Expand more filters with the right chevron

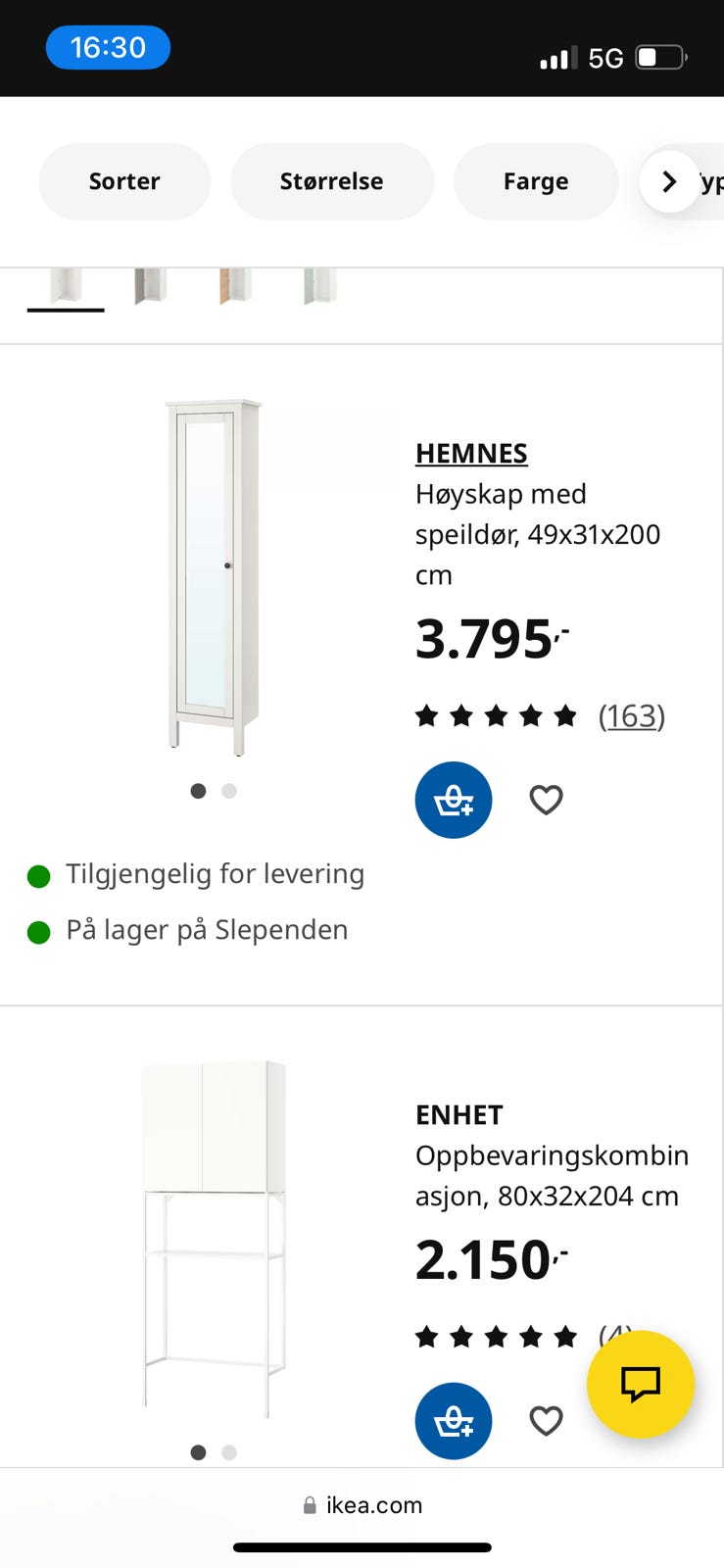click(669, 180)
